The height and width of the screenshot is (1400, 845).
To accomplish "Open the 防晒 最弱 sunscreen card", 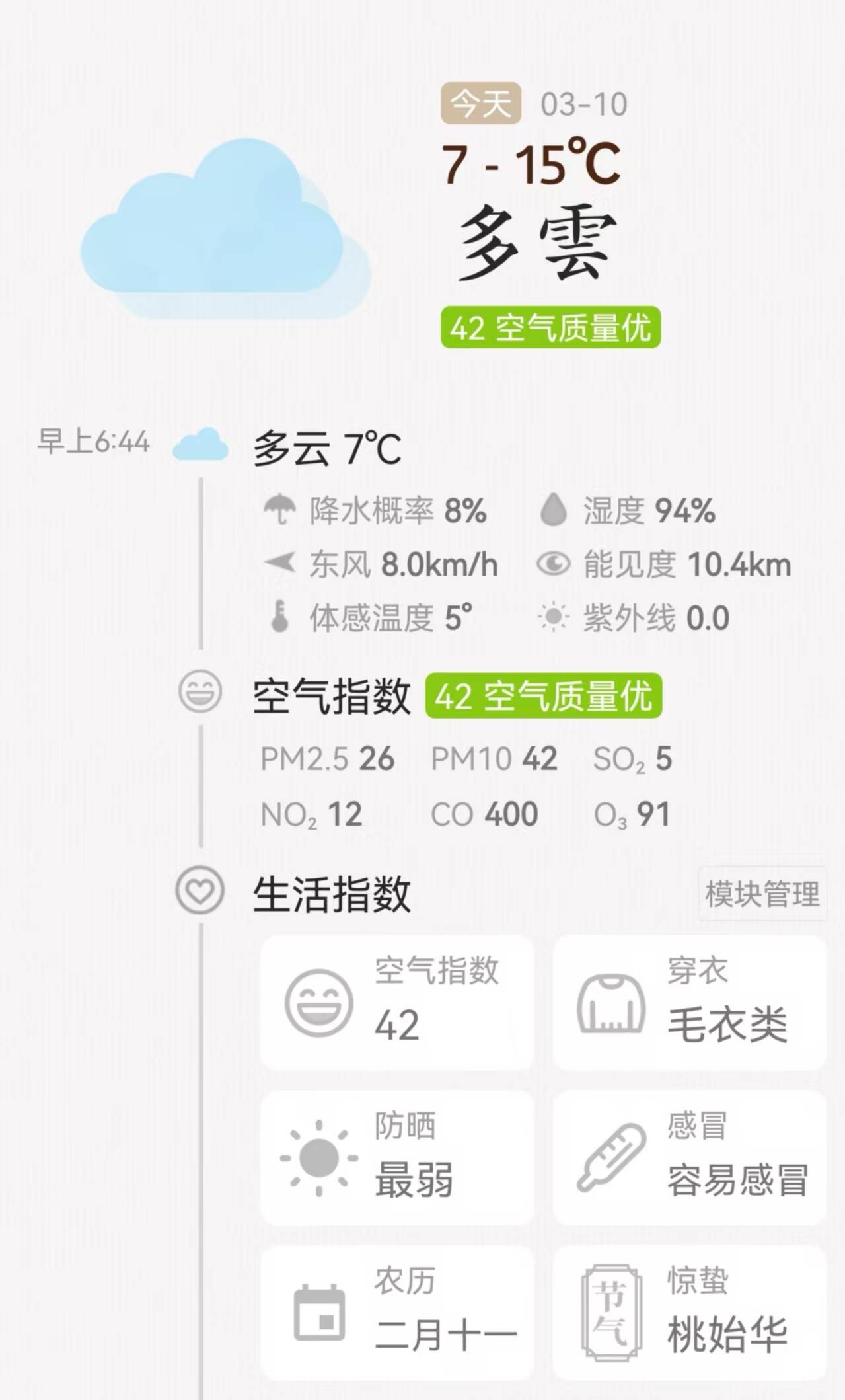I will pos(396,1158).
